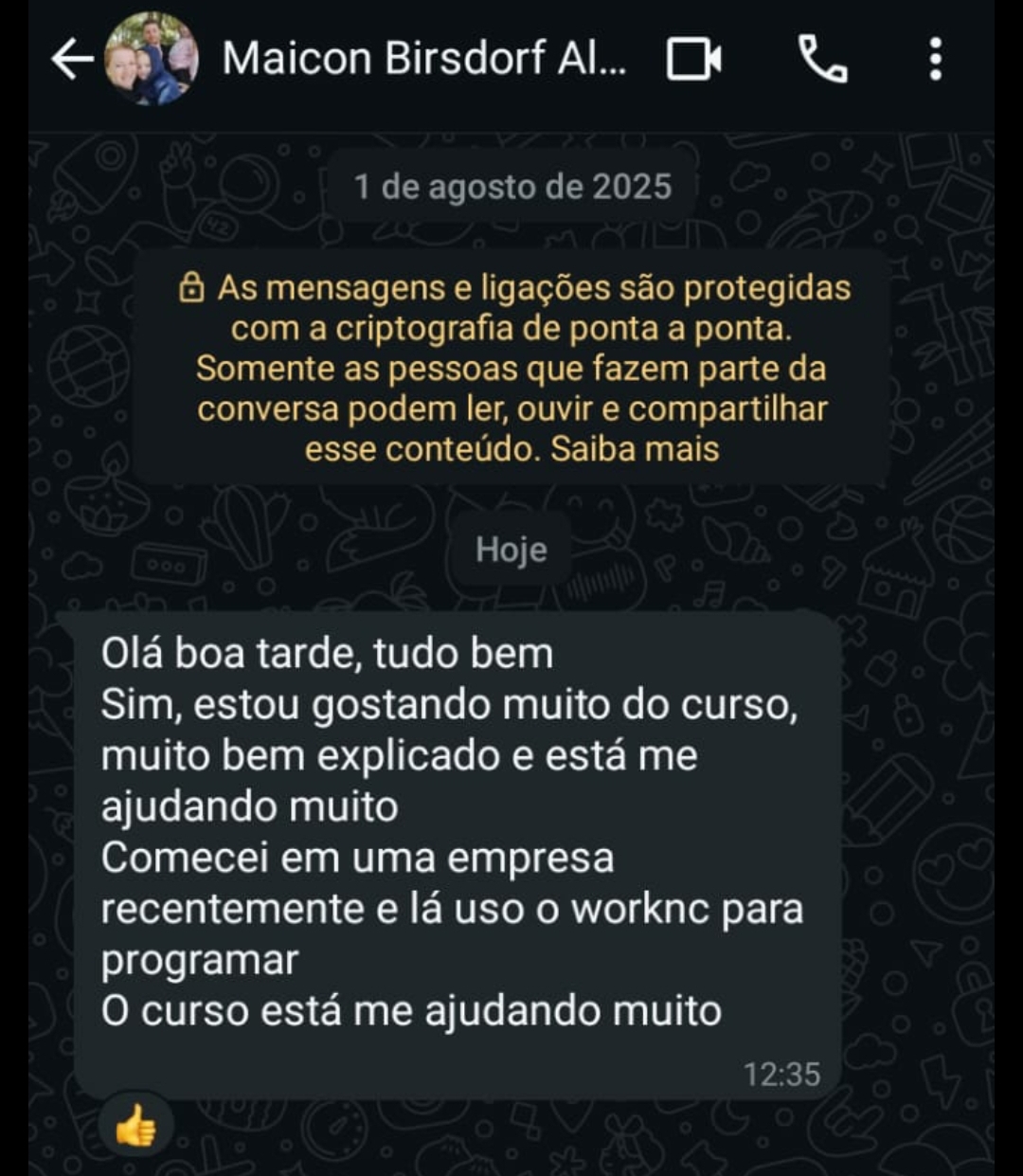Screen dimensions: 1023x1176
Task: Open Maicon Birsdorf's profile photo
Action: tap(152, 60)
